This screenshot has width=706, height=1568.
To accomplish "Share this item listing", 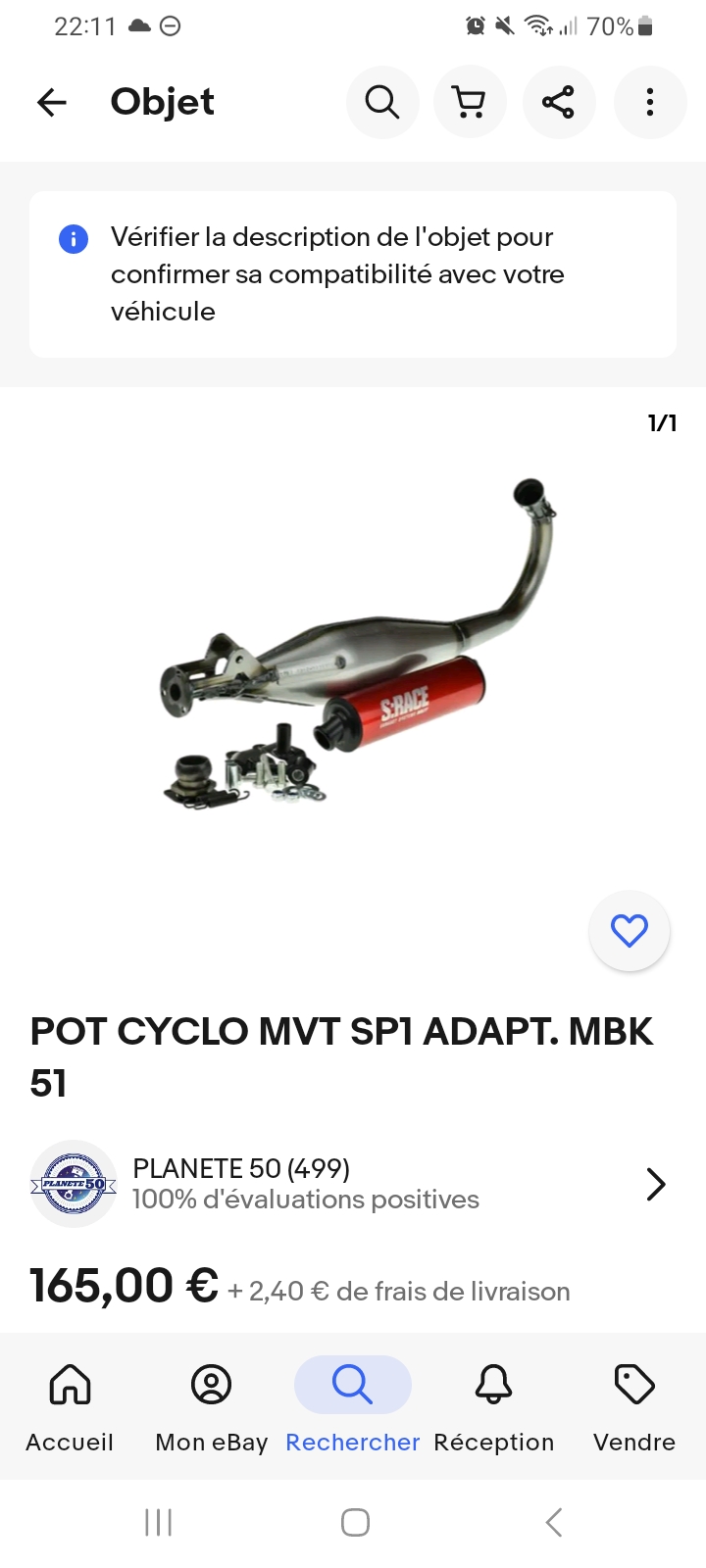I will (x=559, y=102).
